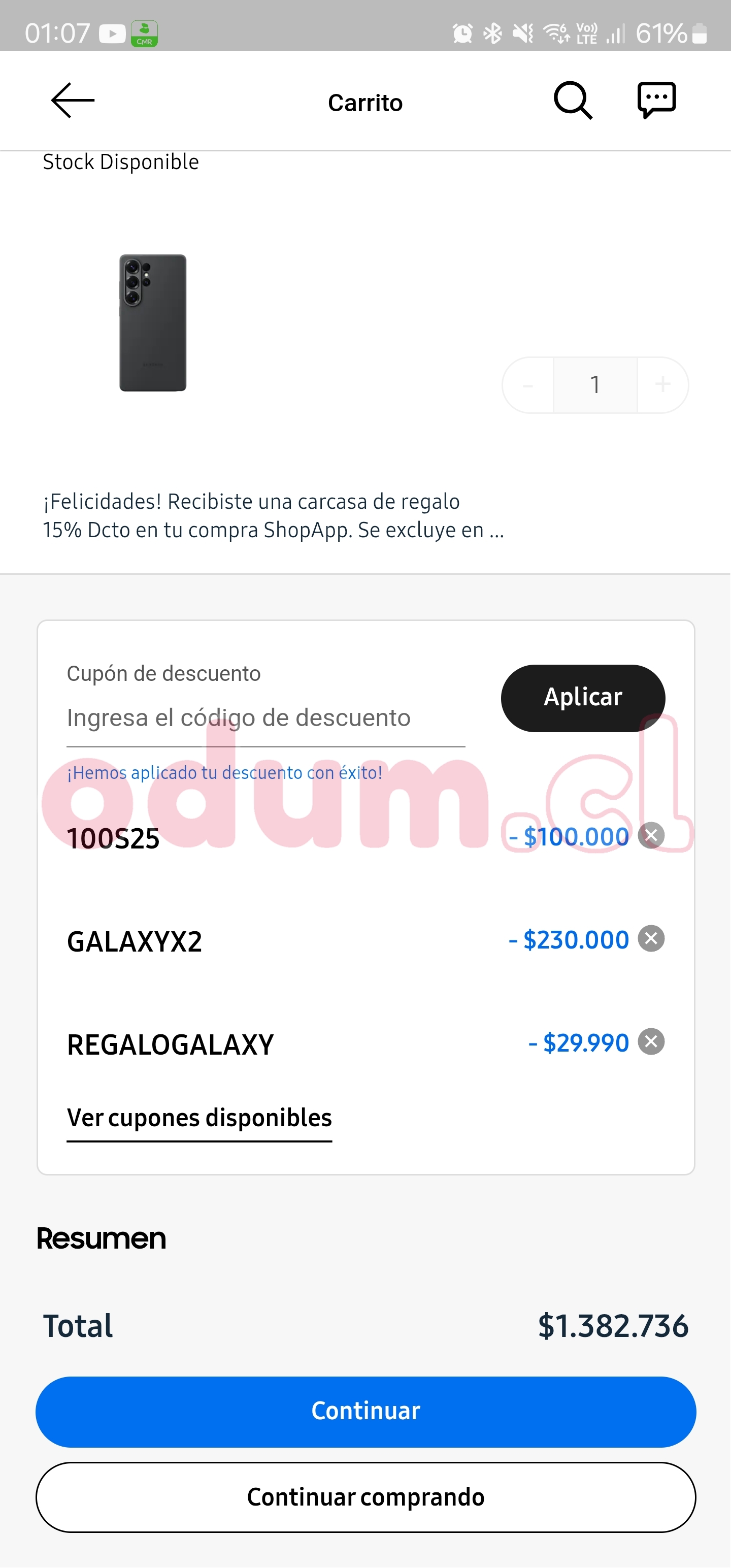Open the phone case product image
Screen dimensions: 731x1568
pos(153,322)
